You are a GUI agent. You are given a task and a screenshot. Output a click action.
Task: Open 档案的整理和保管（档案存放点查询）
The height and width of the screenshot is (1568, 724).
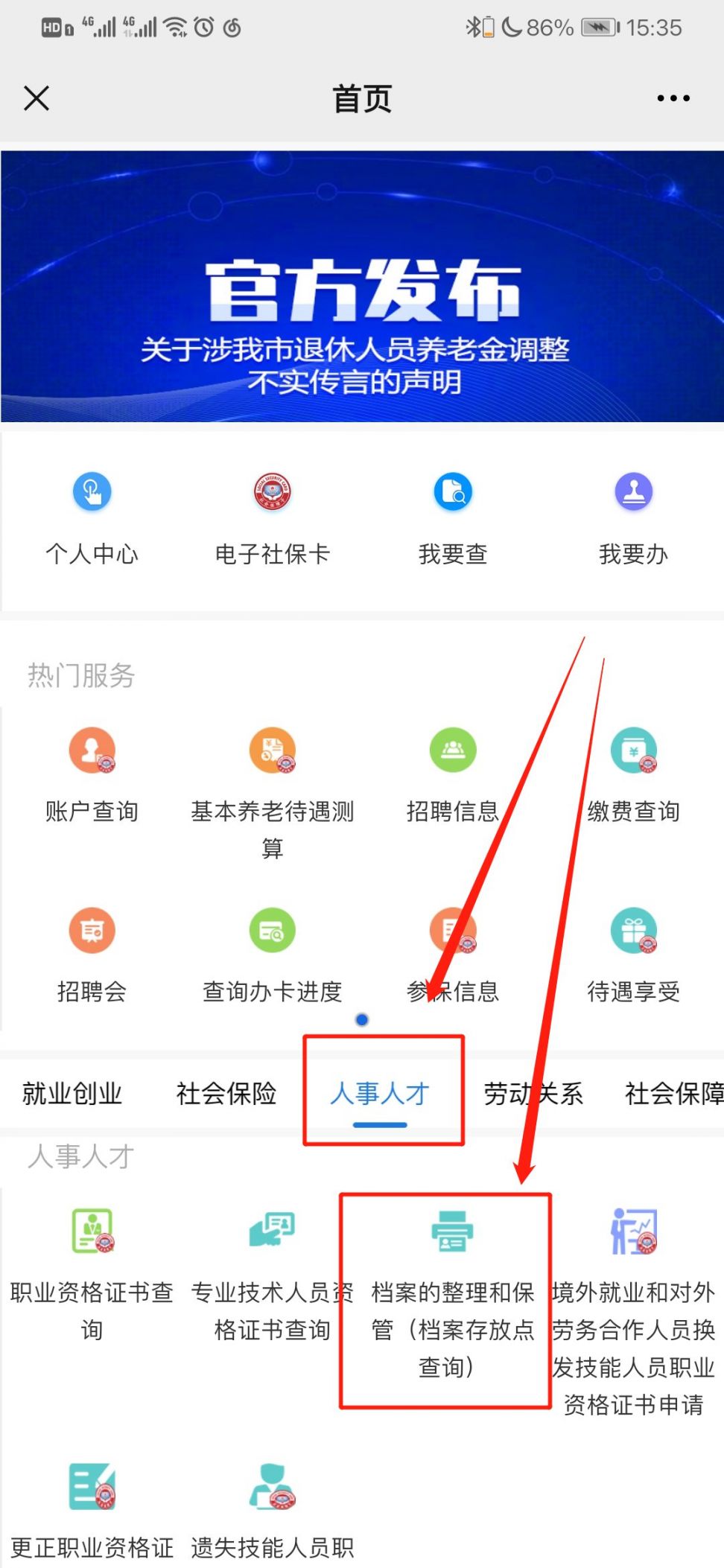tap(451, 1295)
